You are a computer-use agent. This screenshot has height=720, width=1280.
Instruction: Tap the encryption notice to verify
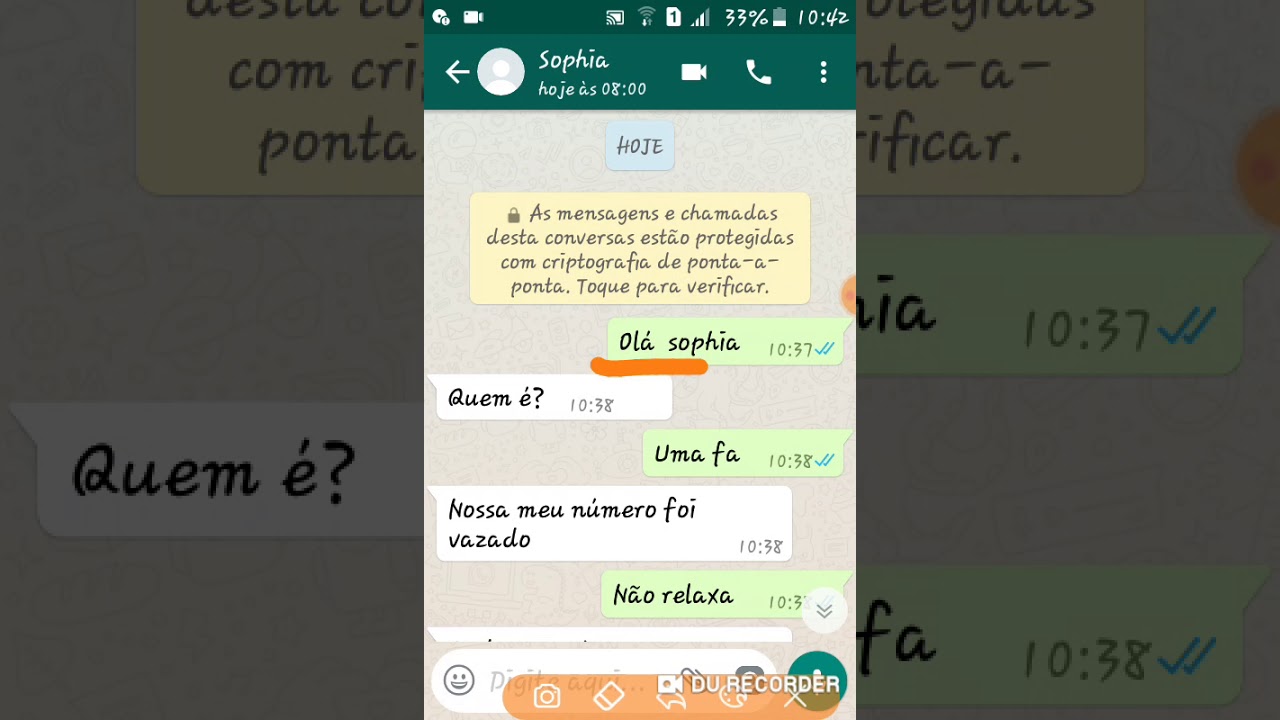(x=640, y=249)
